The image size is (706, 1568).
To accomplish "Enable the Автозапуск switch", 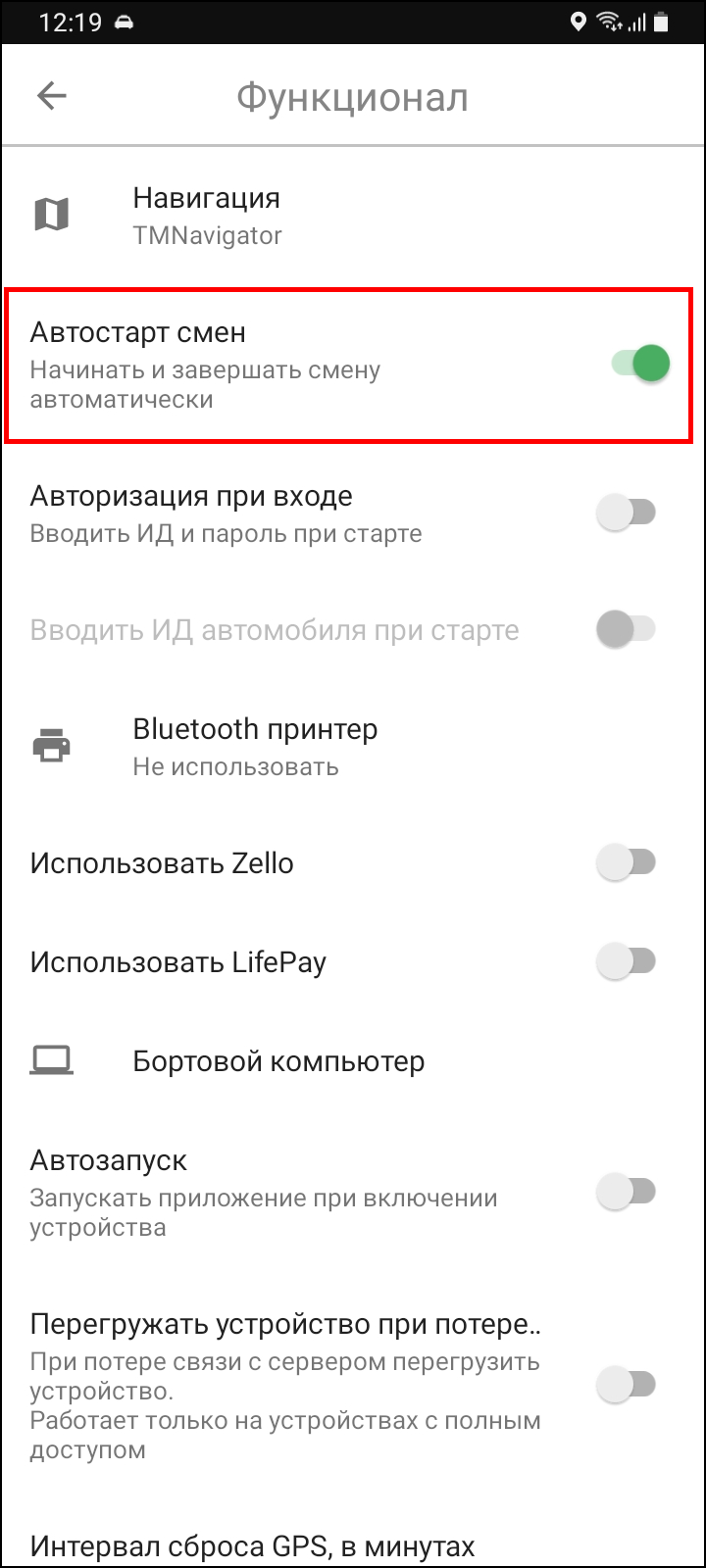I will click(x=627, y=1193).
